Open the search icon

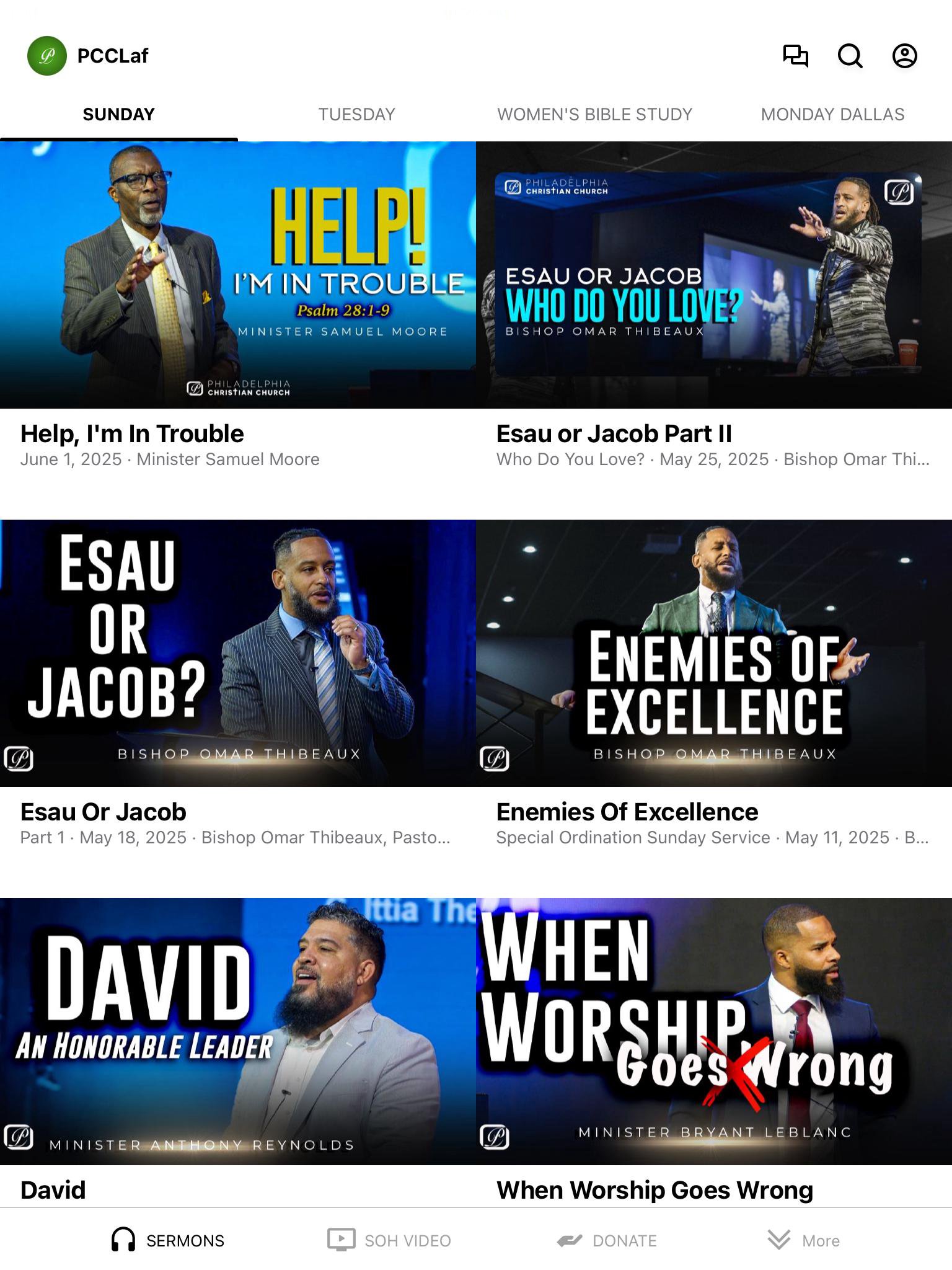850,56
